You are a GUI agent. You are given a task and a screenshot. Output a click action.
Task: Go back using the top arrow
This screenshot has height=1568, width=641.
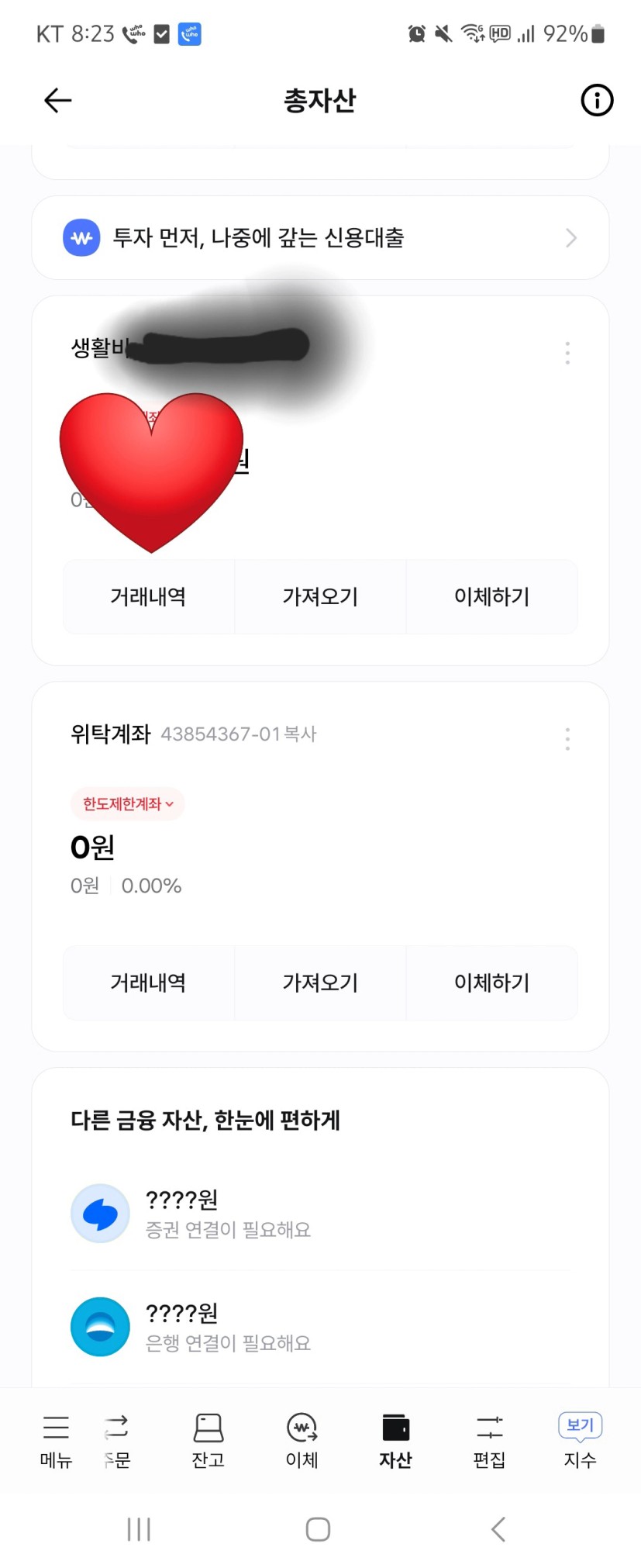(57, 100)
